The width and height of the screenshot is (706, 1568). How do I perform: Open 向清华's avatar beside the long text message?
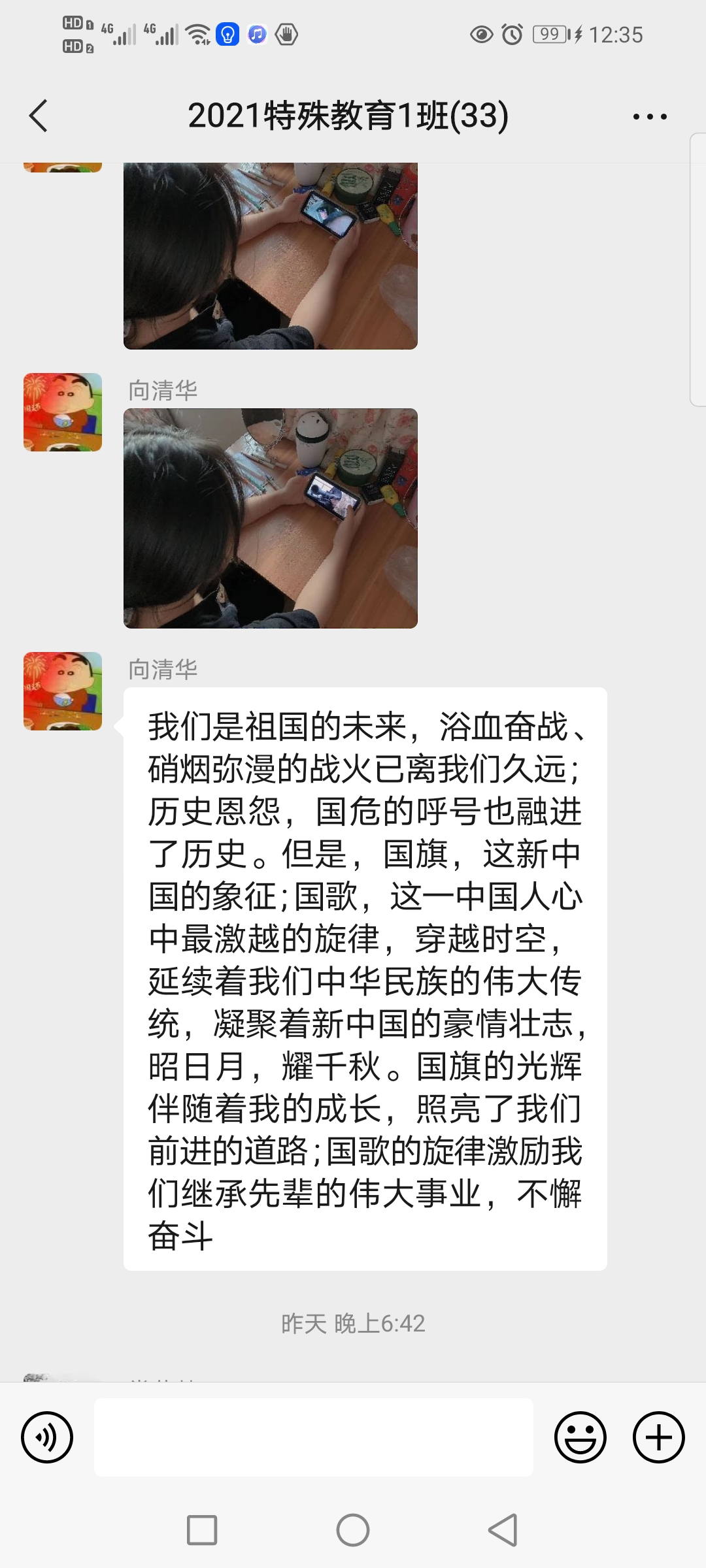coord(63,691)
